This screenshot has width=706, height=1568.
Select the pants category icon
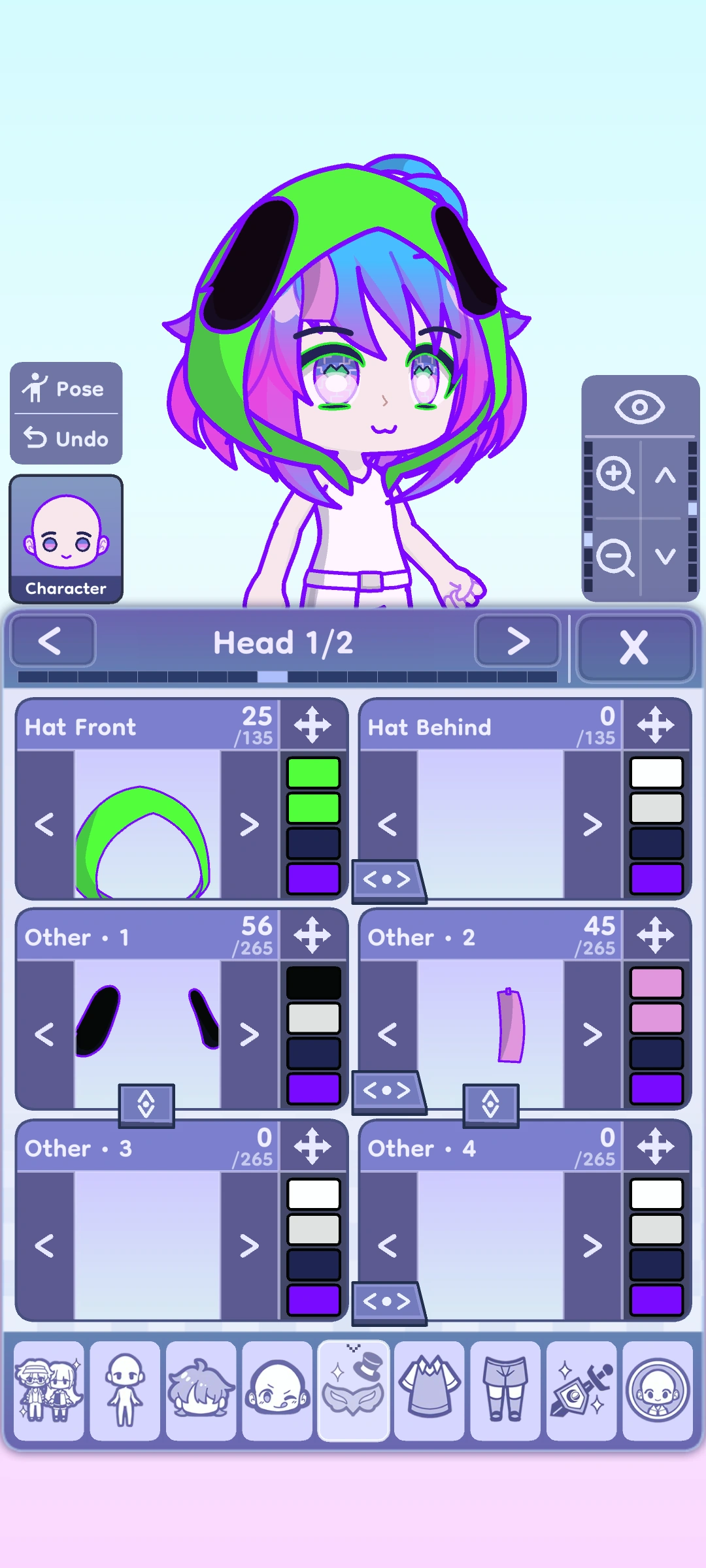[x=505, y=1392]
